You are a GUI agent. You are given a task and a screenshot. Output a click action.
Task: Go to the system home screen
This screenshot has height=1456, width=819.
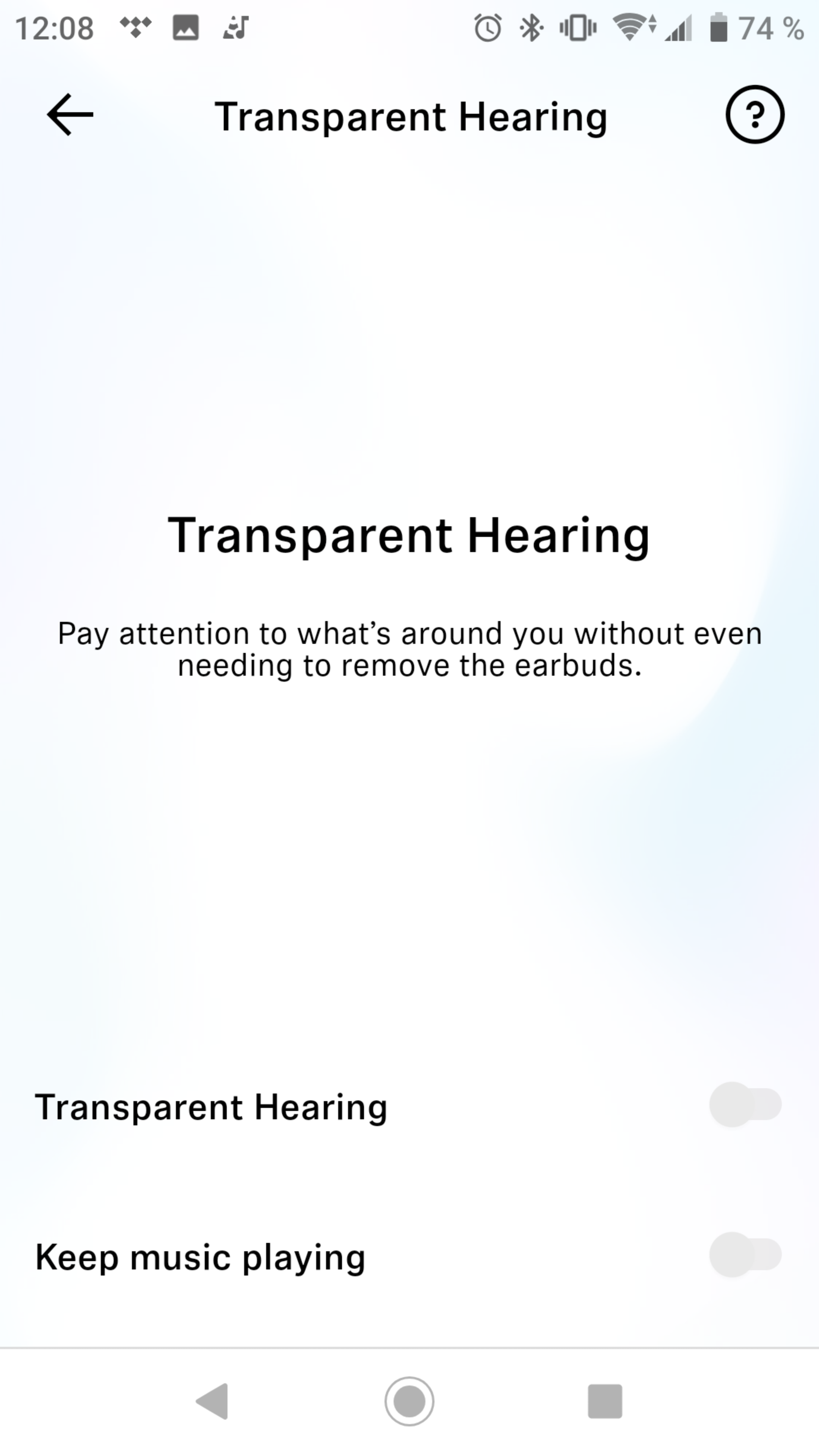pyautogui.click(x=409, y=1401)
